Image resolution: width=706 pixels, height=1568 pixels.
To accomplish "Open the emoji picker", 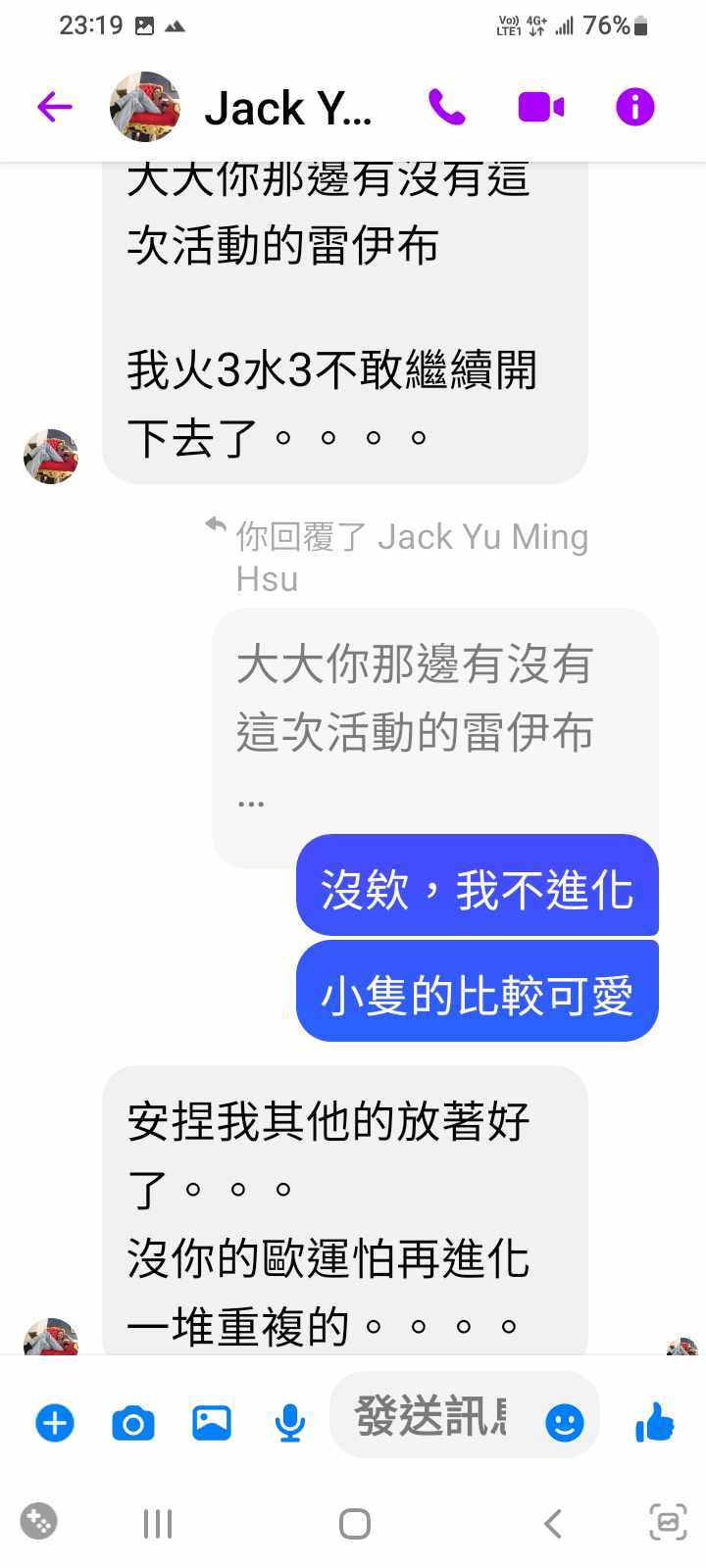I will click(x=564, y=1422).
